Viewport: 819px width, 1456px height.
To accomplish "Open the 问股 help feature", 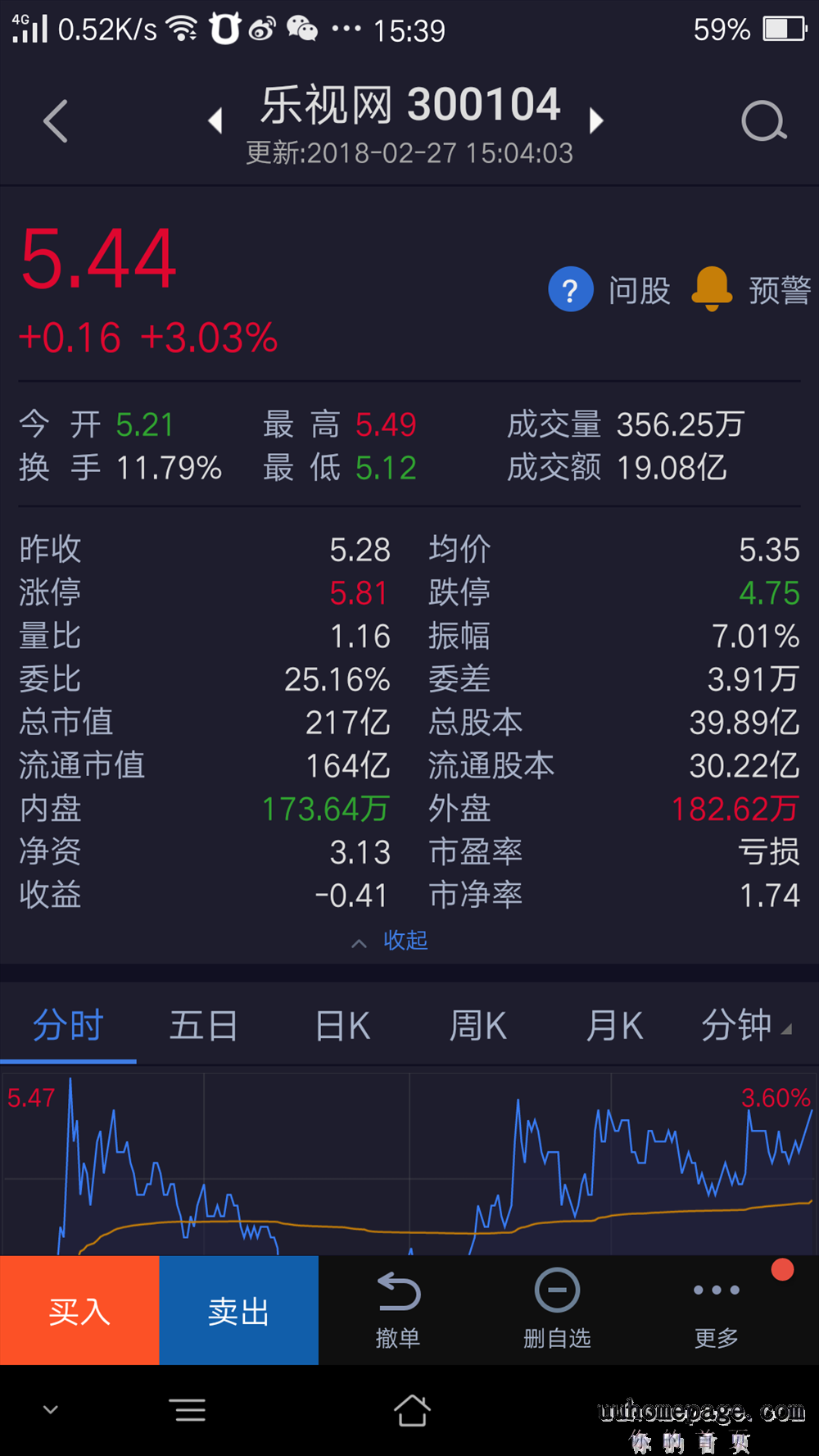I will (x=610, y=290).
